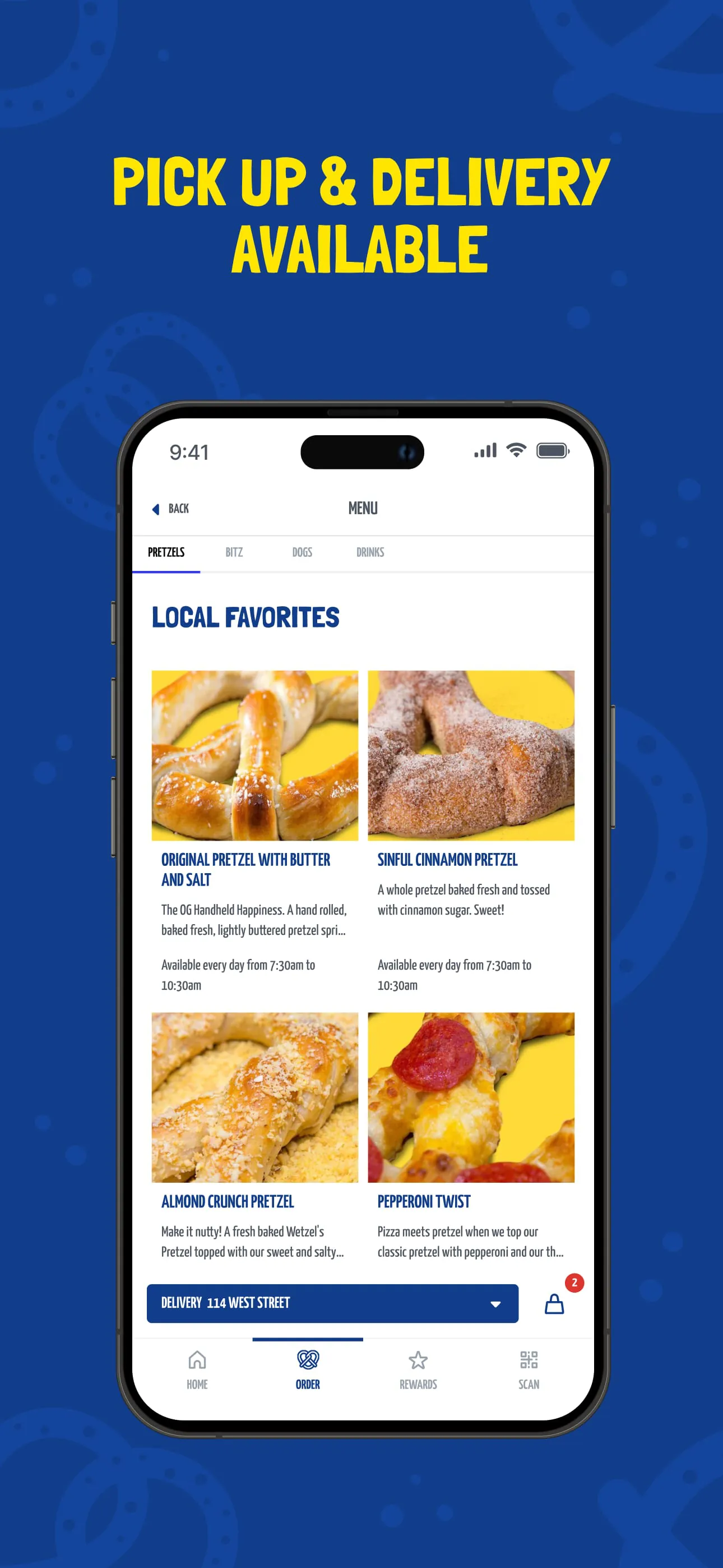Switch to the BITZ tab

[235, 552]
